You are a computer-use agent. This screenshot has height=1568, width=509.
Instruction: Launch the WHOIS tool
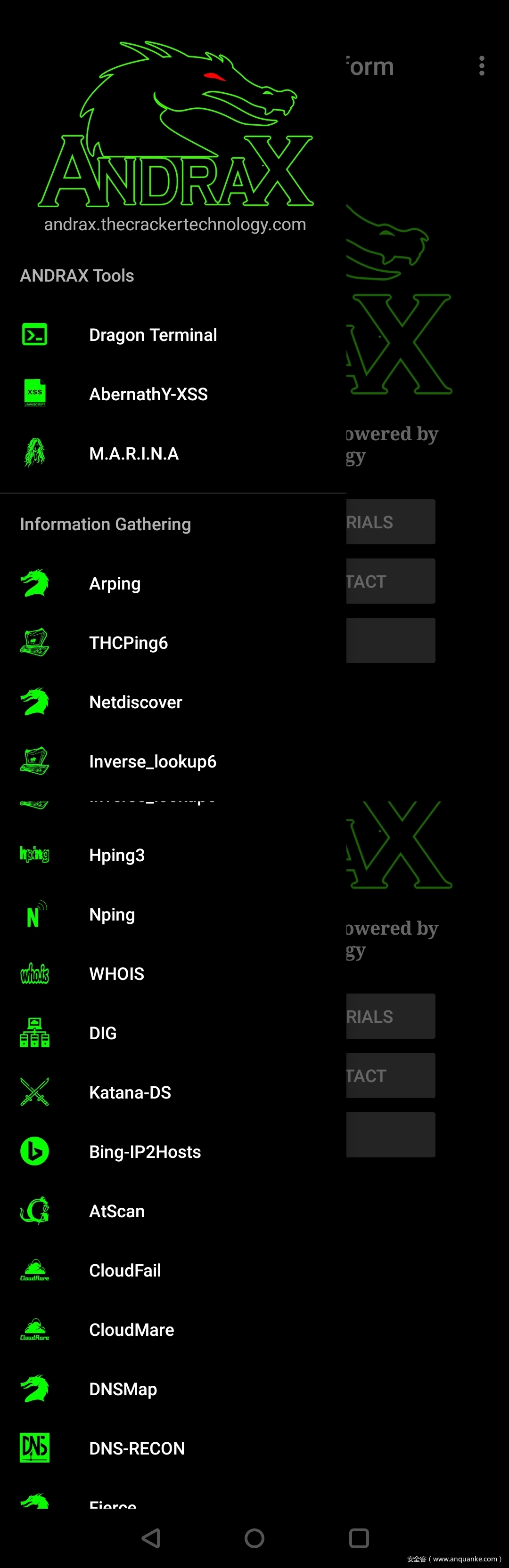click(116, 974)
